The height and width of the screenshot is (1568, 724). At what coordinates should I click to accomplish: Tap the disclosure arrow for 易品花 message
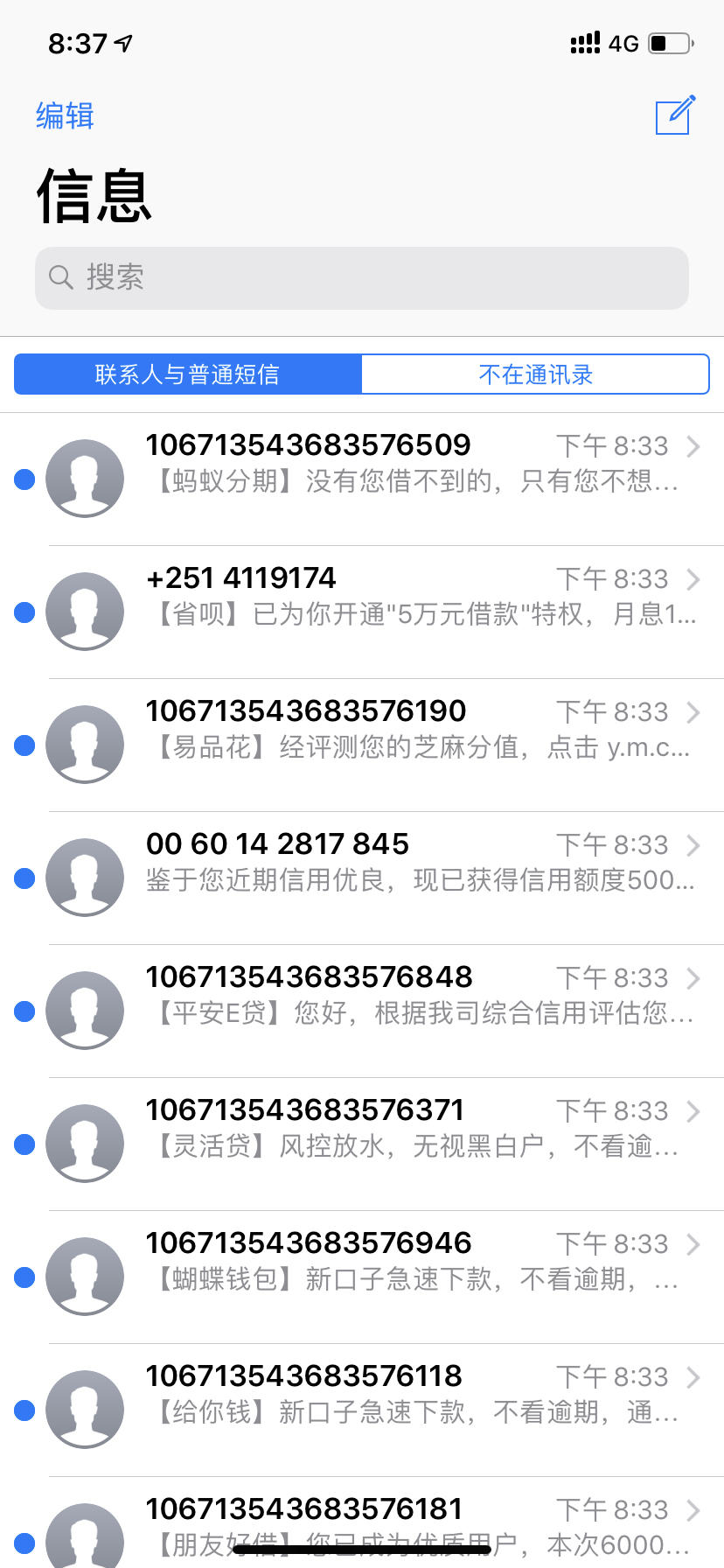tap(693, 711)
